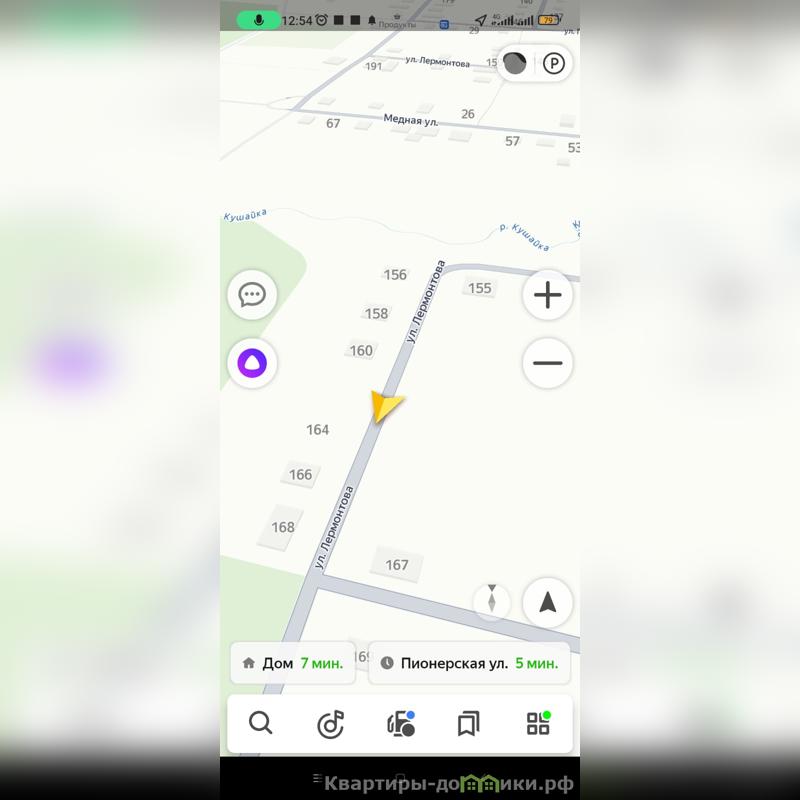The width and height of the screenshot is (800, 800).
Task: Open the music section
Action: [x=330, y=723]
